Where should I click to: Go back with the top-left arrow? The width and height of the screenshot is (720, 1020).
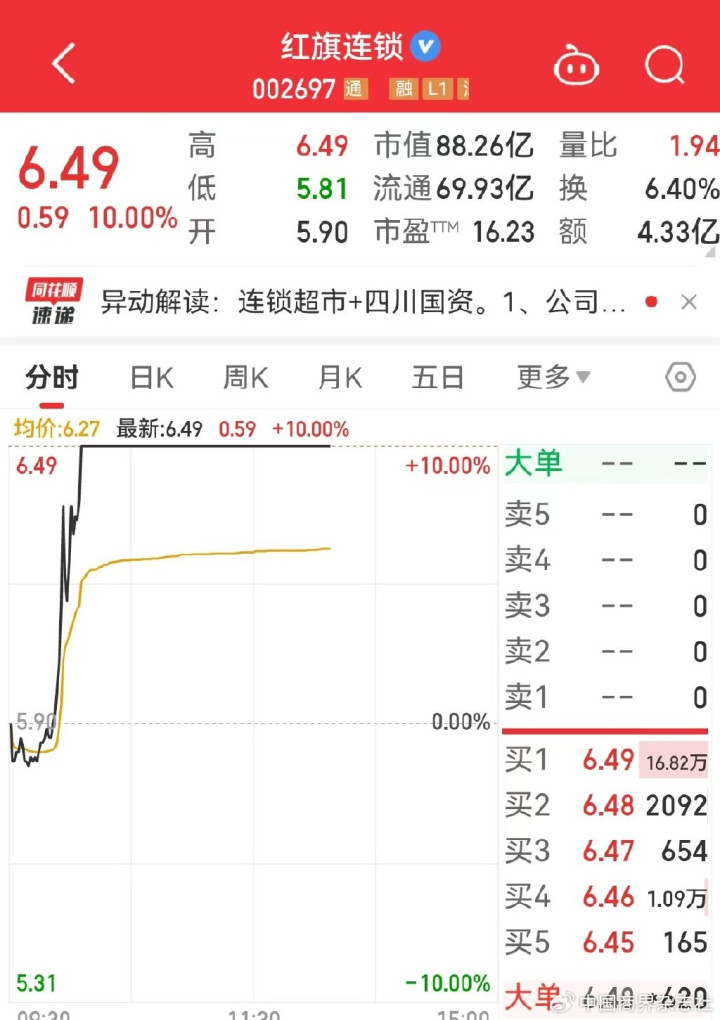64,64
